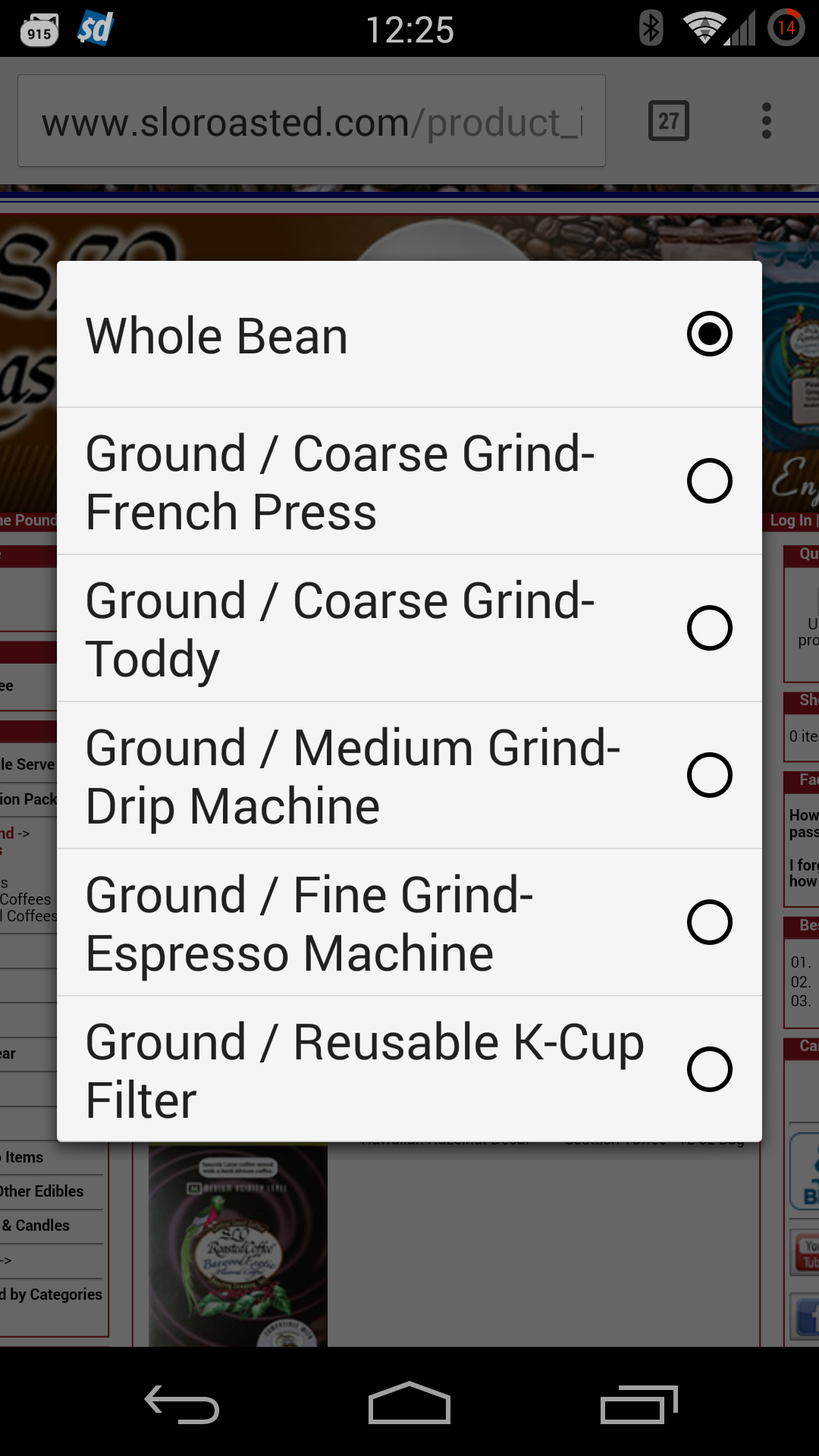Select the Whole Bean option

(x=409, y=334)
